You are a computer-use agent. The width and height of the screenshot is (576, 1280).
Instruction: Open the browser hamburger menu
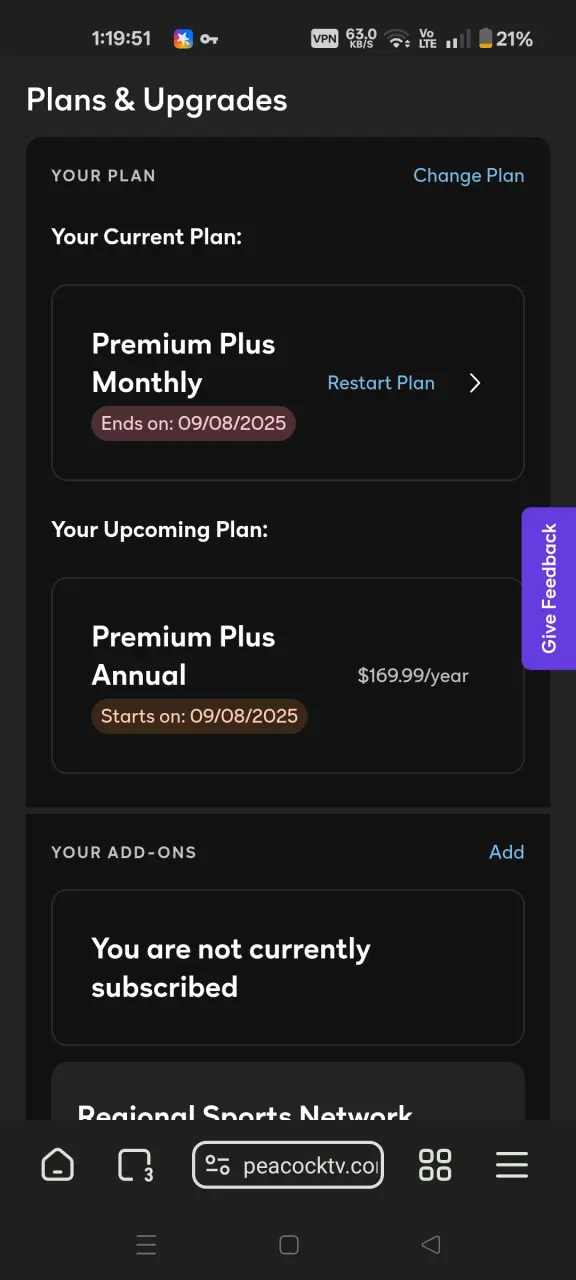tap(512, 1166)
